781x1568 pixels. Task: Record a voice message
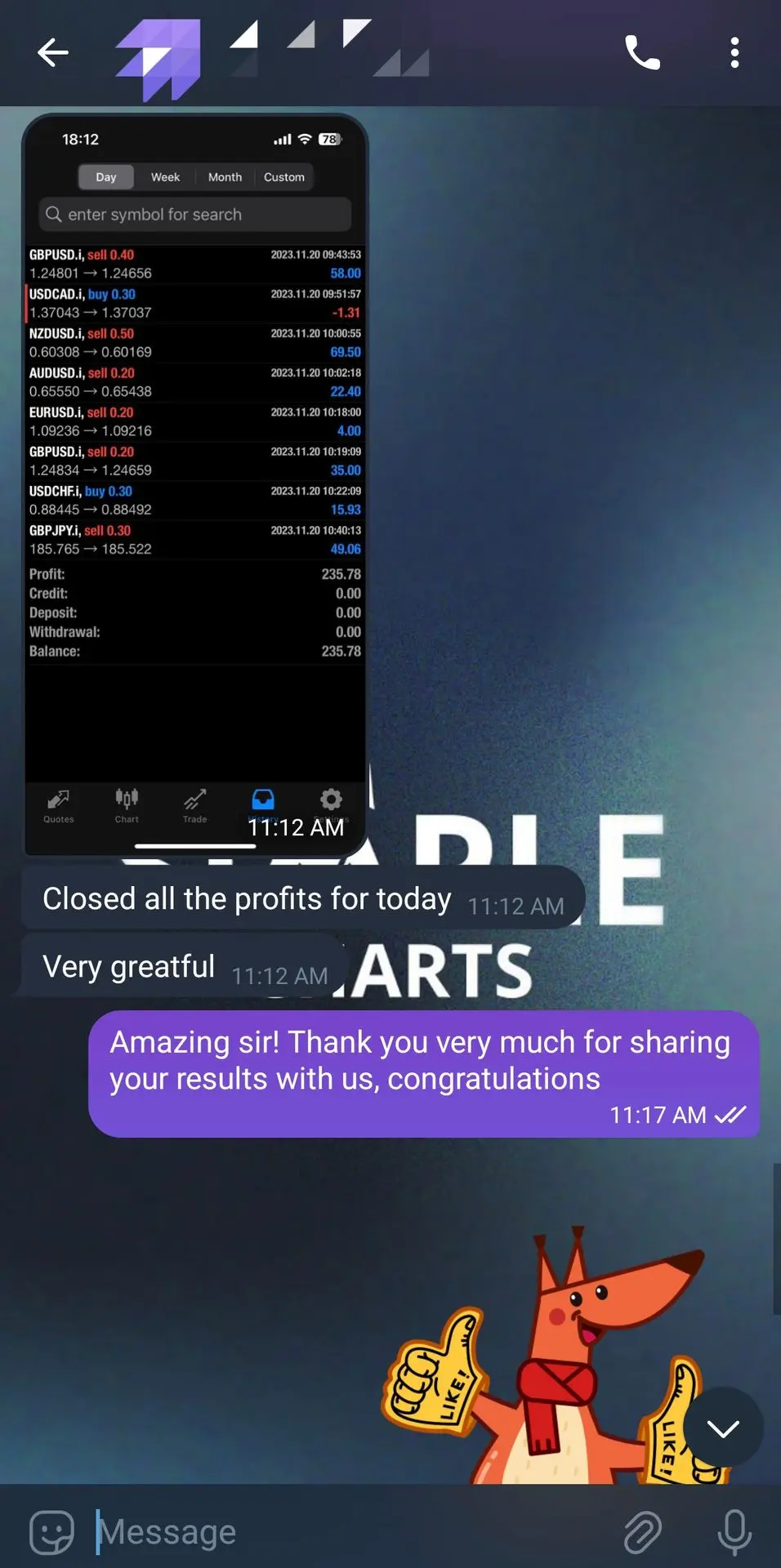(734, 1532)
